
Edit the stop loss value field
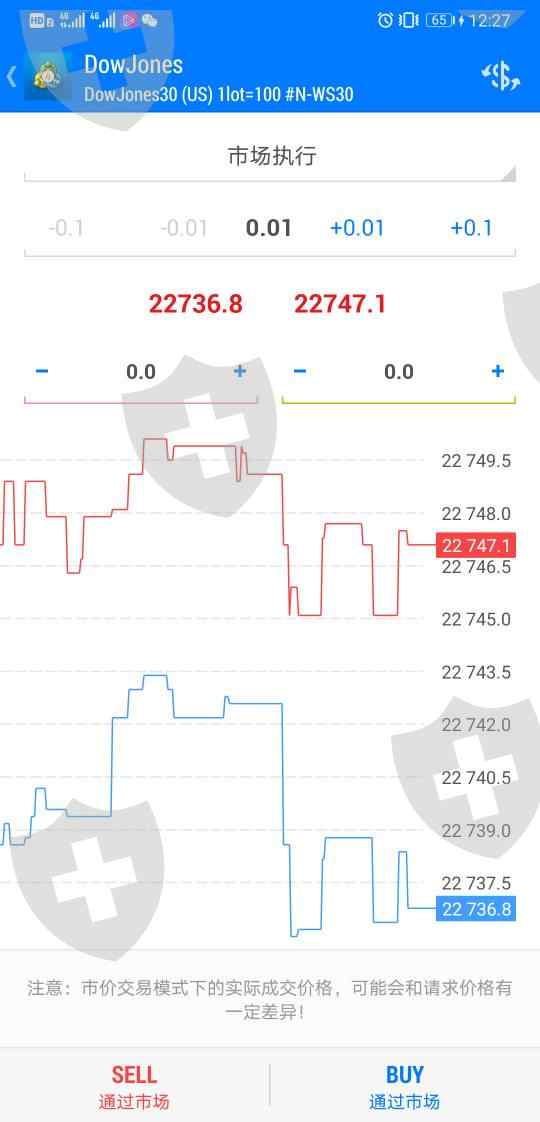[141, 372]
